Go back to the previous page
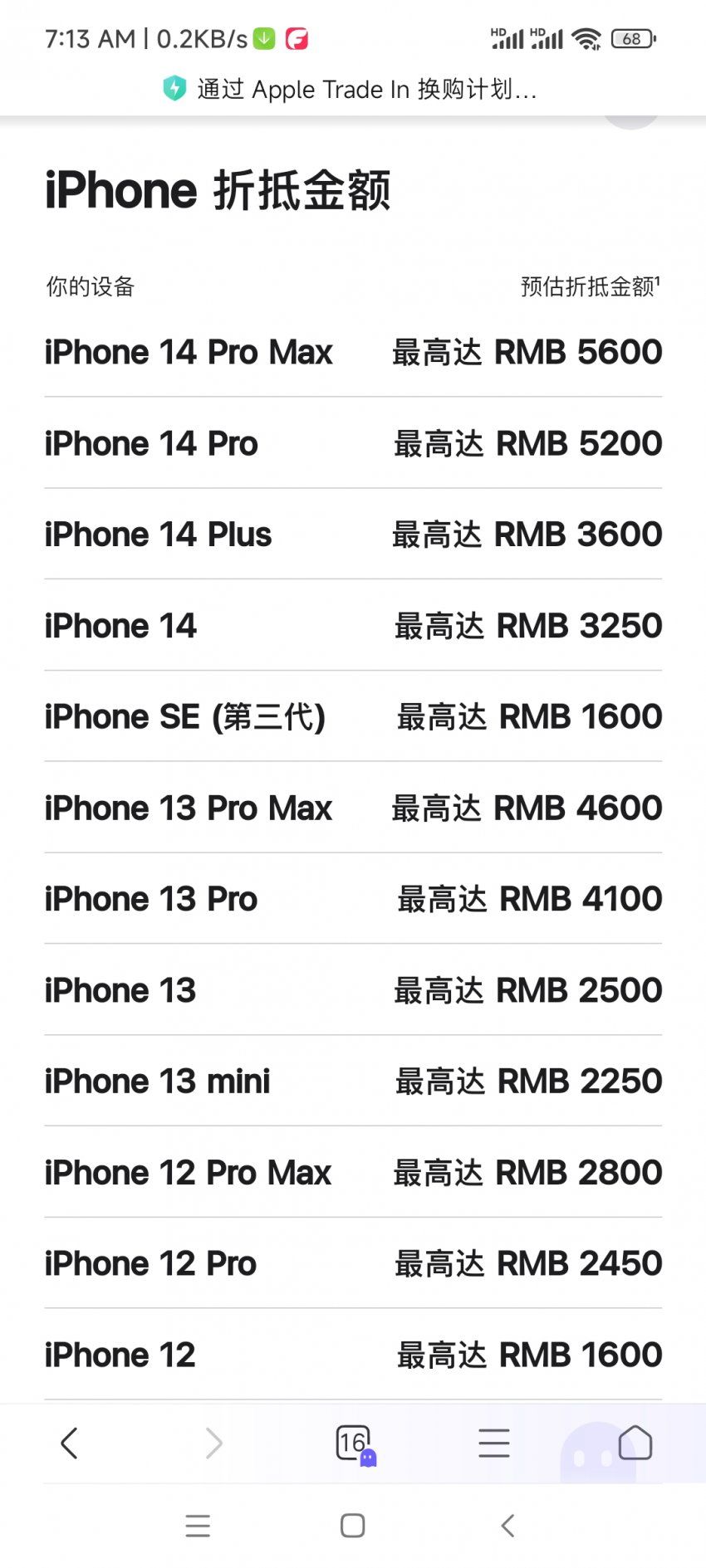Image resolution: width=706 pixels, height=1568 pixels. (x=70, y=1443)
